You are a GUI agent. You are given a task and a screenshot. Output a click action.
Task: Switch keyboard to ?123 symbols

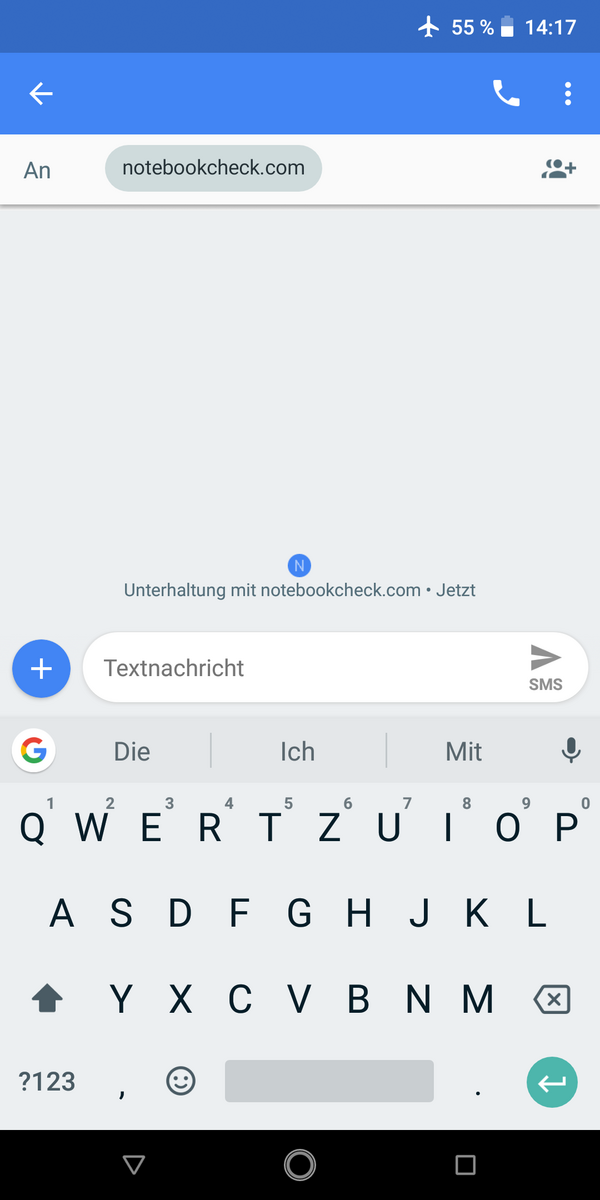point(46,1081)
